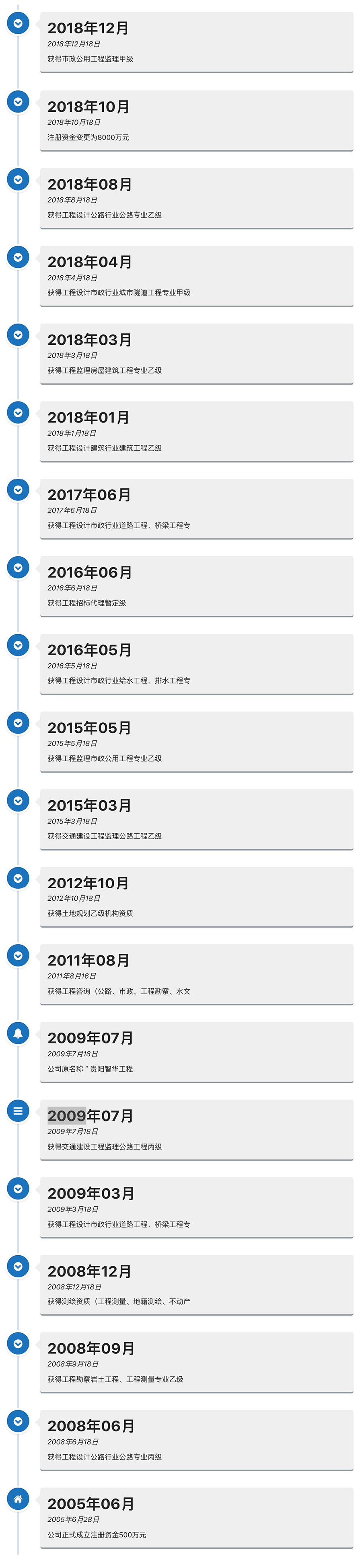
Task: Tap the 2008年06月 chevron marker
Action: (18, 1422)
